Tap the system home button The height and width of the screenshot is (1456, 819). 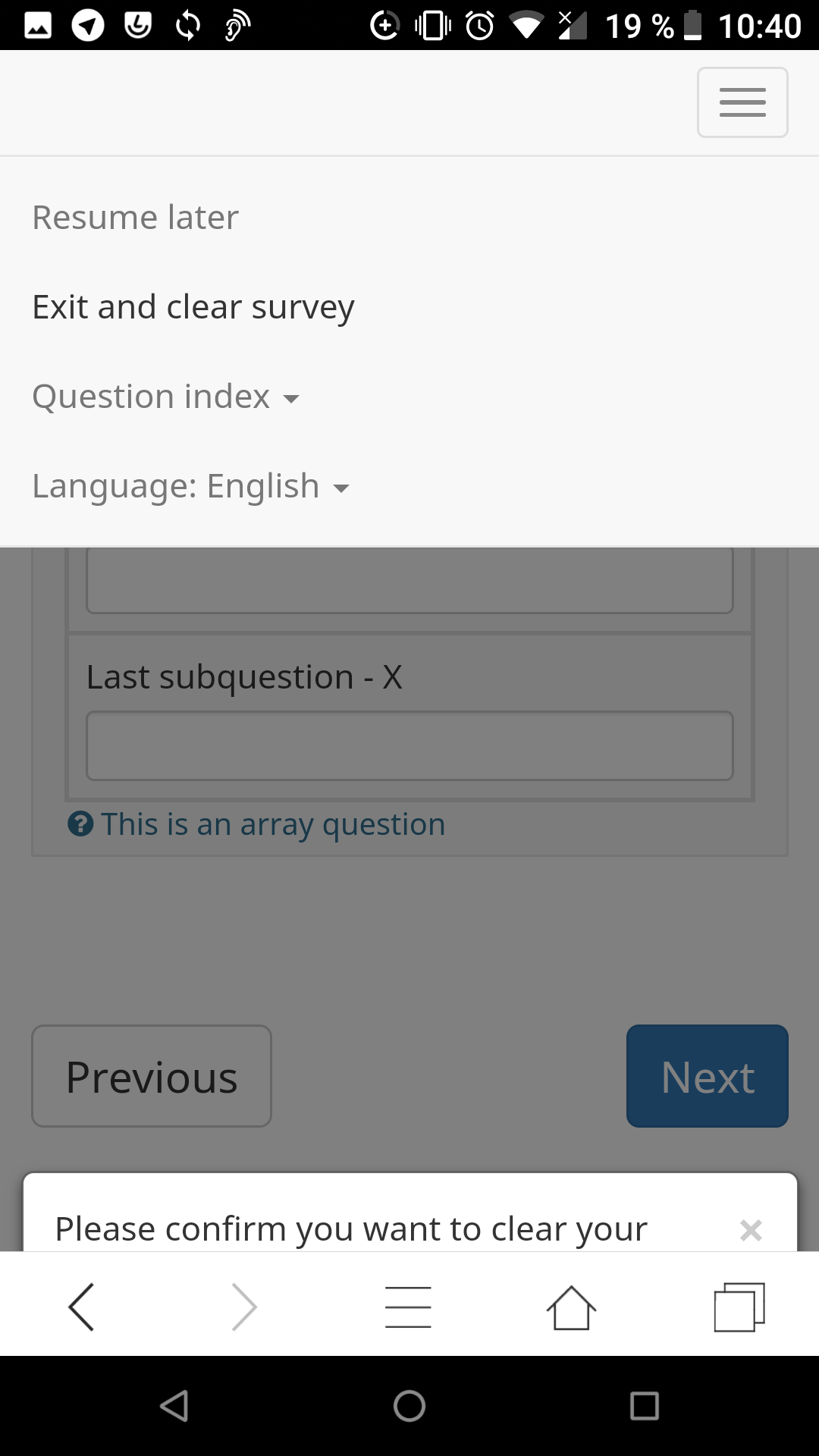pyautogui.click(x=409, y=1406)
